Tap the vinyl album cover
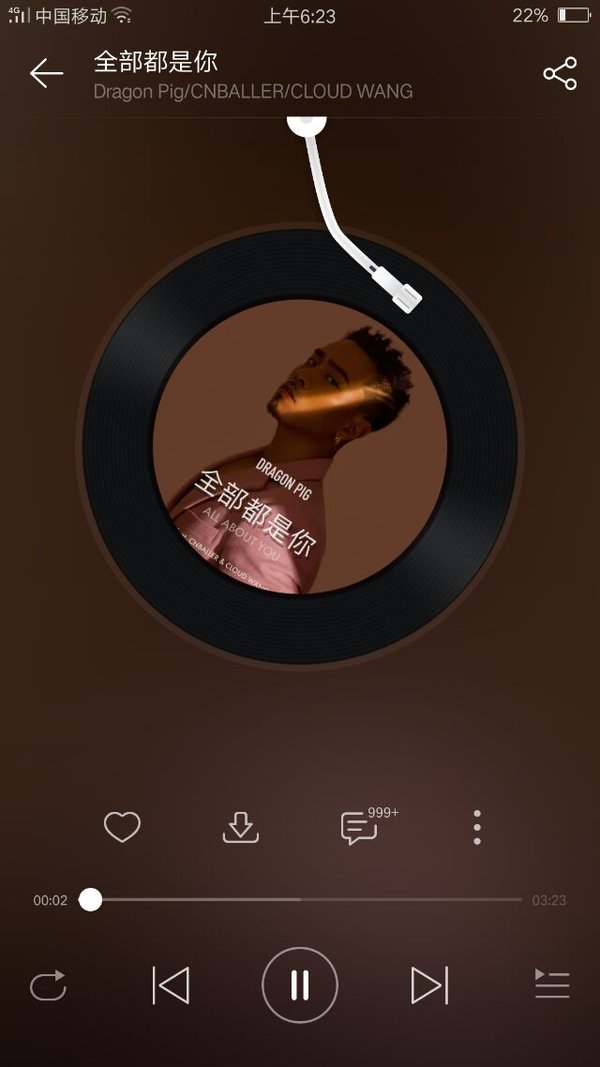This screenshot has width=600, height=1067. [300, 445]
